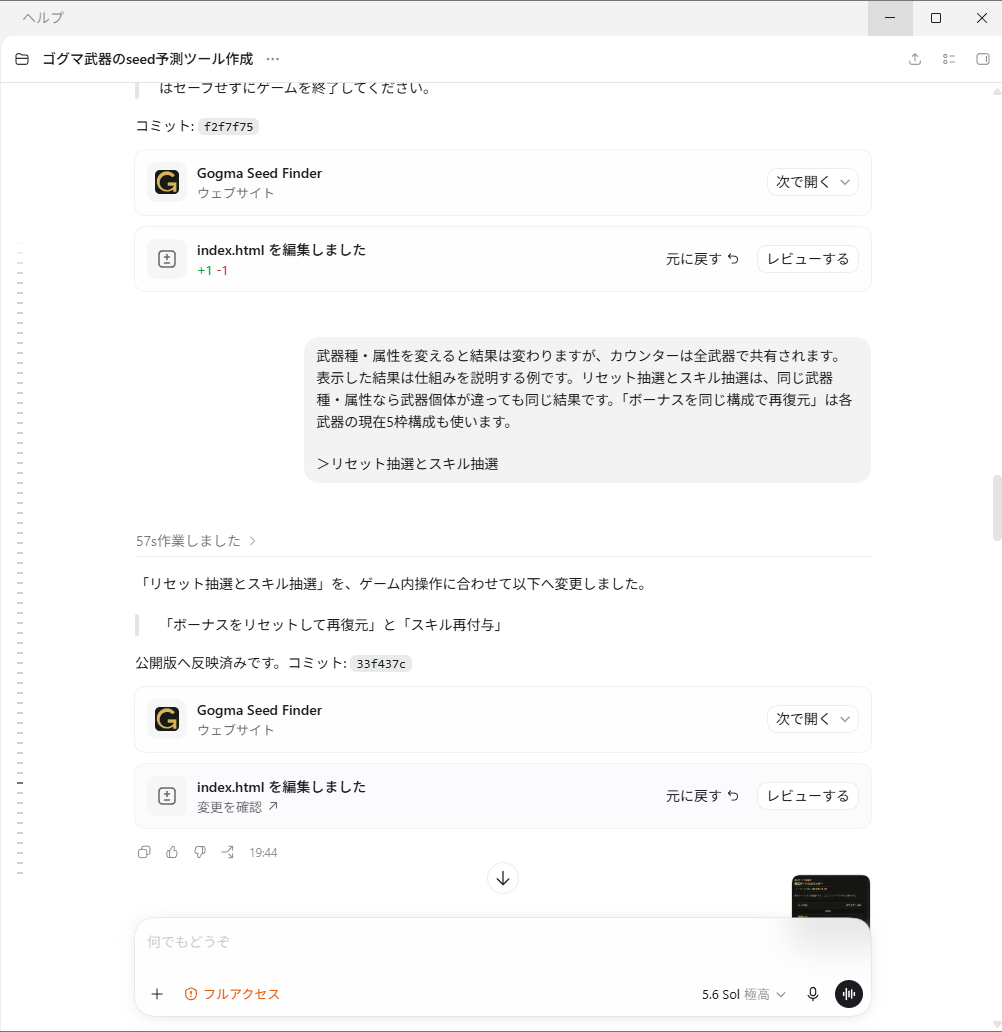The width and height of the screenshot is (1002, 1032).
Task: Jump to the bottom with the arrow button
Action: click(503, 878)
